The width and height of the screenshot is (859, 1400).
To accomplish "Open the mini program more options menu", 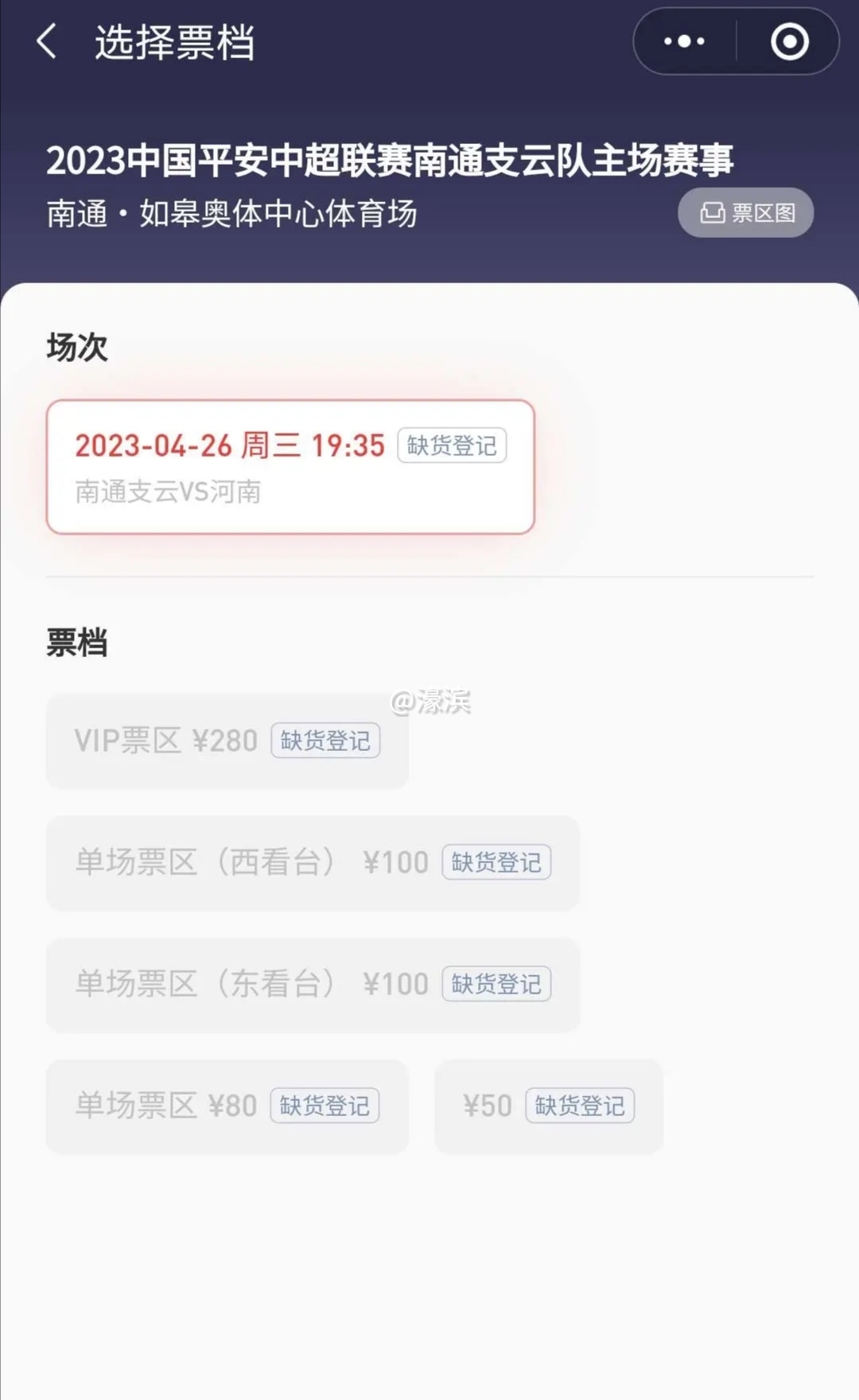I will (x=684, y=41).
